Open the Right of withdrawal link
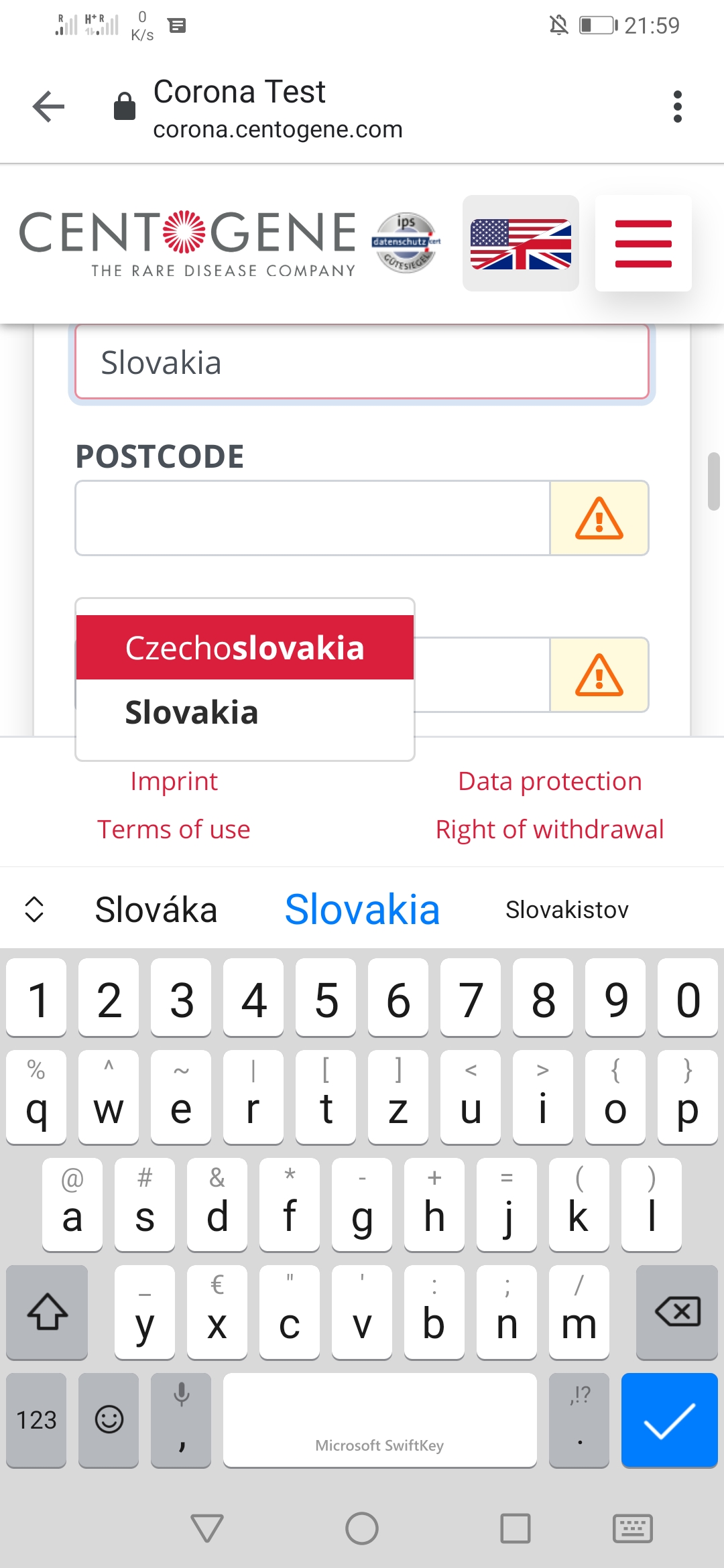The height and width of the screenshot is (1568, 724). (550, 830)
